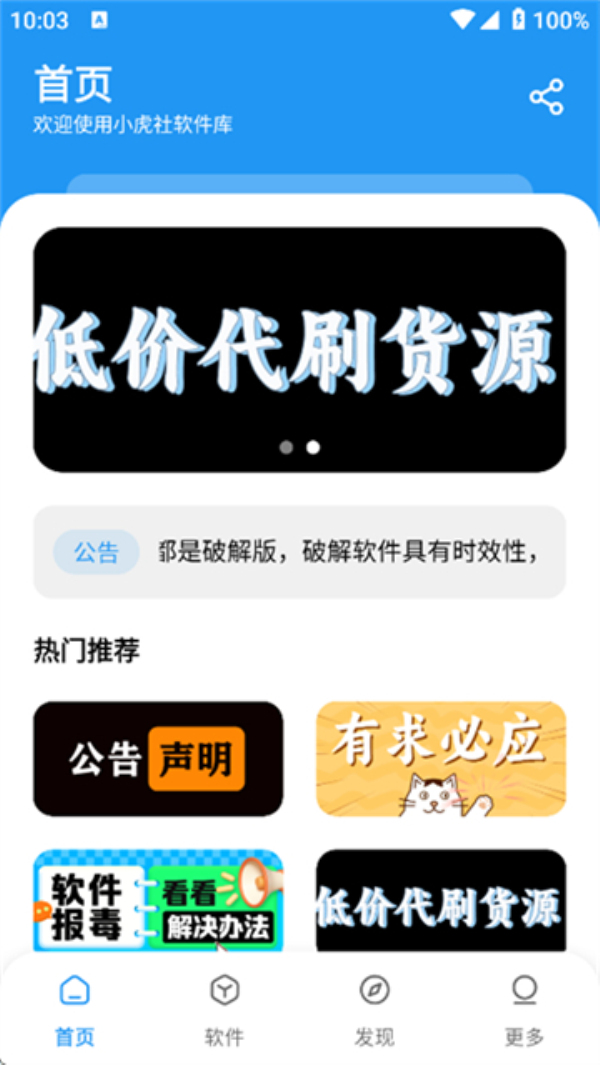Switch to the 软件 tab
The width and height of the screenshot is (600, 1065).
coord(224,1010)
